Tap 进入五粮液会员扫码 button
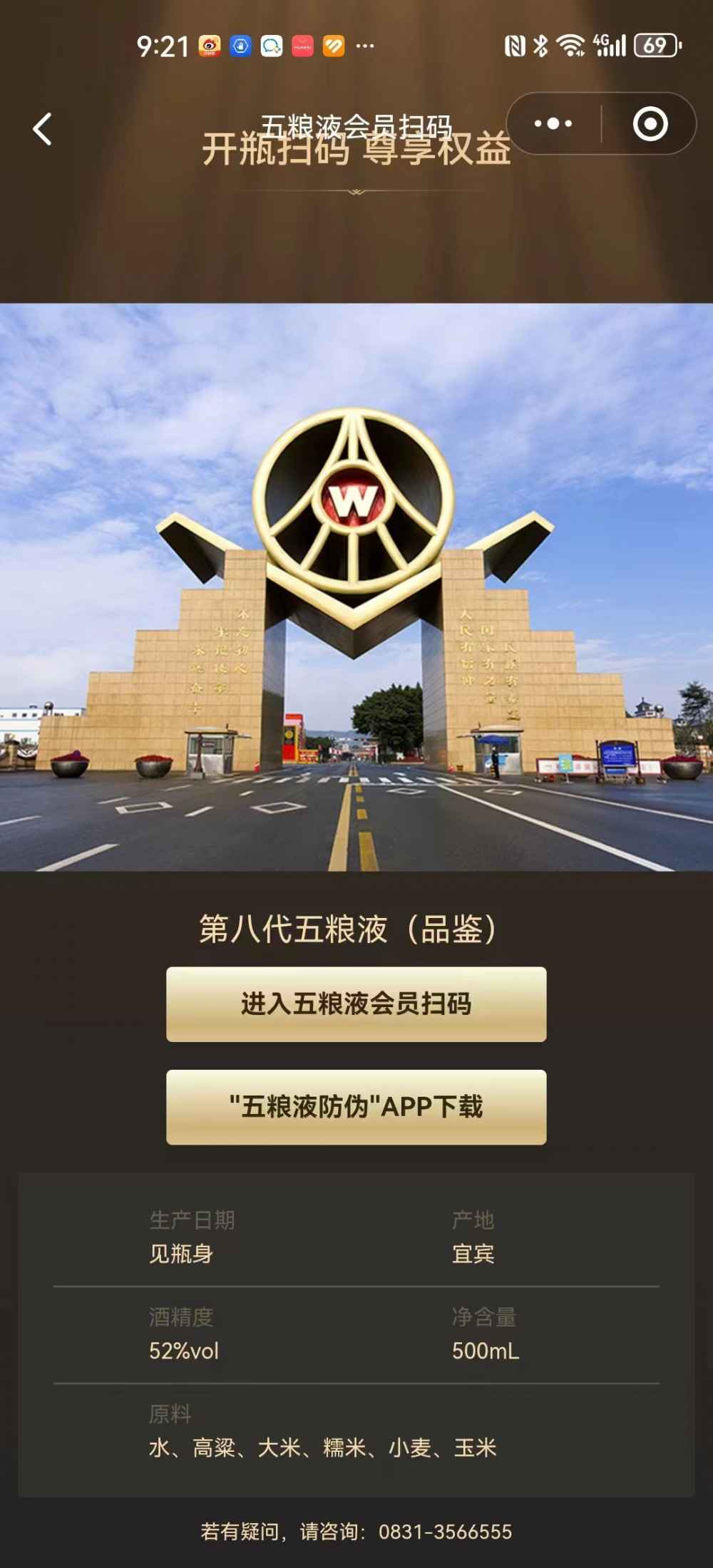The image size is (713, 1568). (356, 1004)
